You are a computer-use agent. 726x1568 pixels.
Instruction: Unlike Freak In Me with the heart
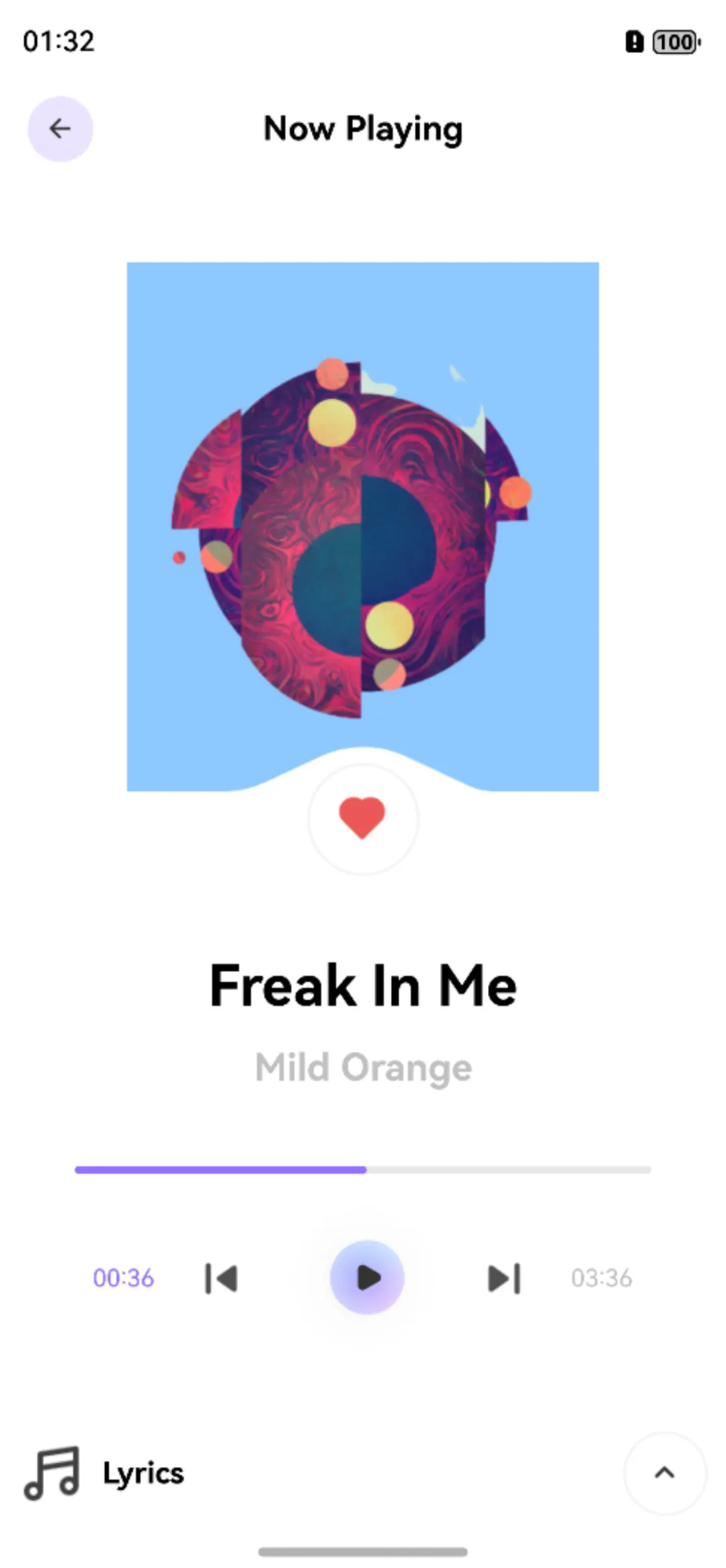point(362,818)
